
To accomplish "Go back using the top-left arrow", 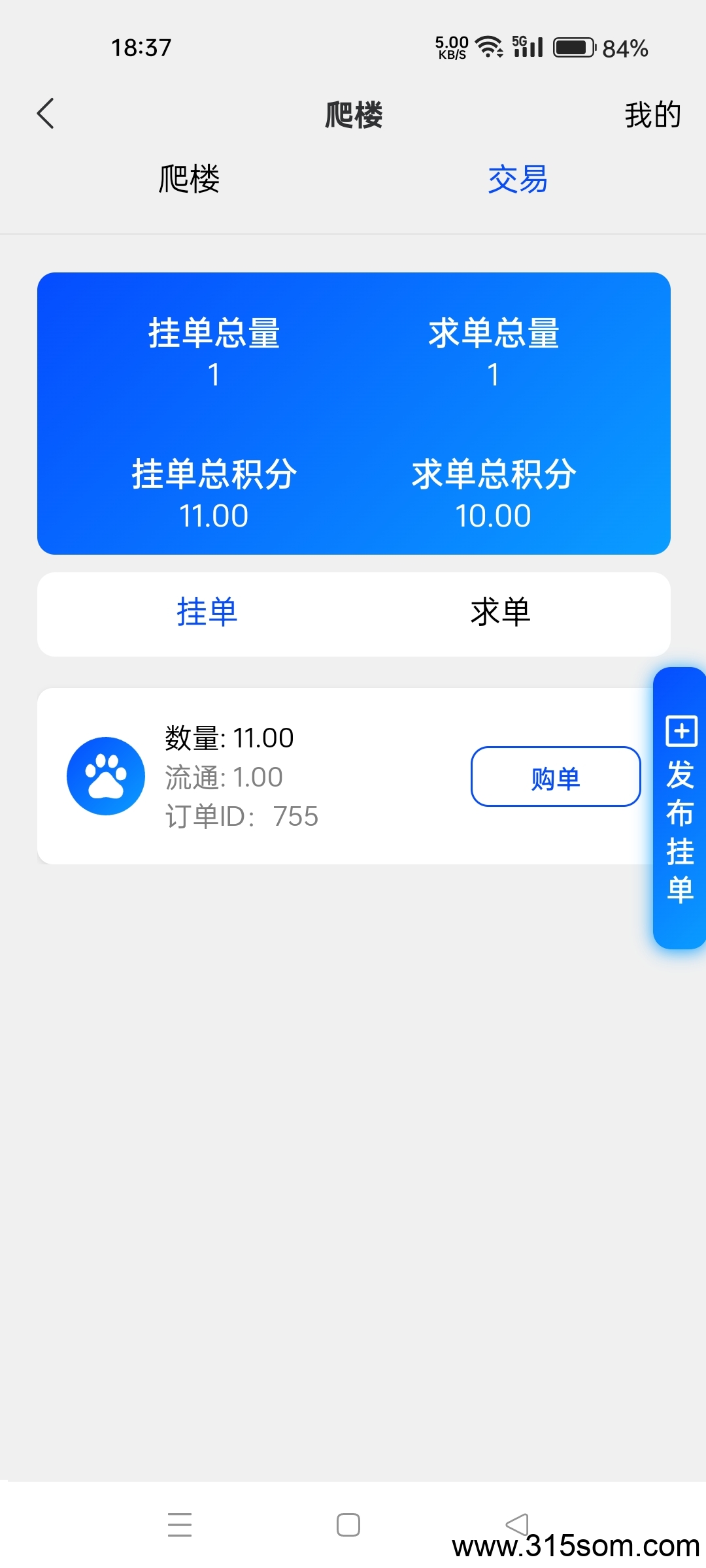I will point(45,114).
